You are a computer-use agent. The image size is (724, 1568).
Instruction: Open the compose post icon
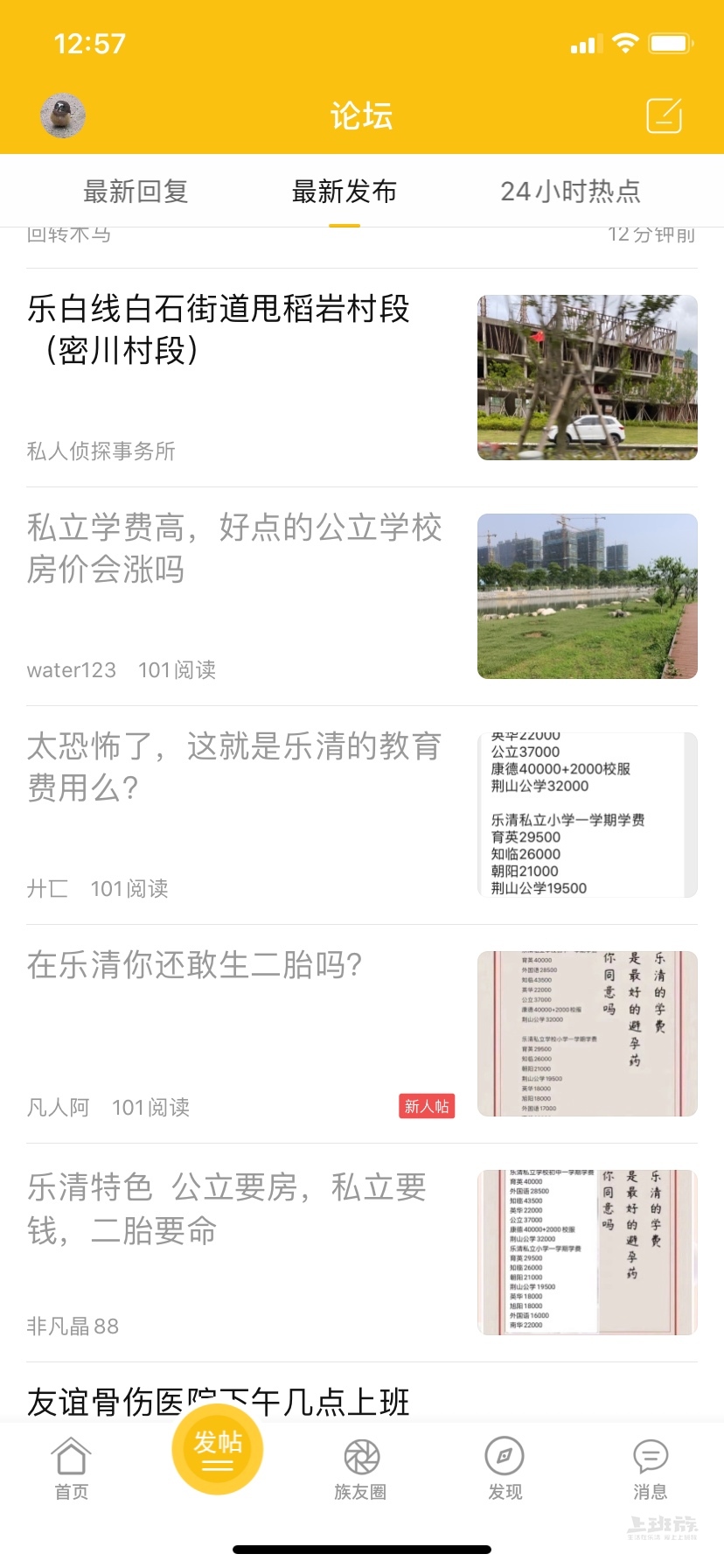tap(664, 115)
